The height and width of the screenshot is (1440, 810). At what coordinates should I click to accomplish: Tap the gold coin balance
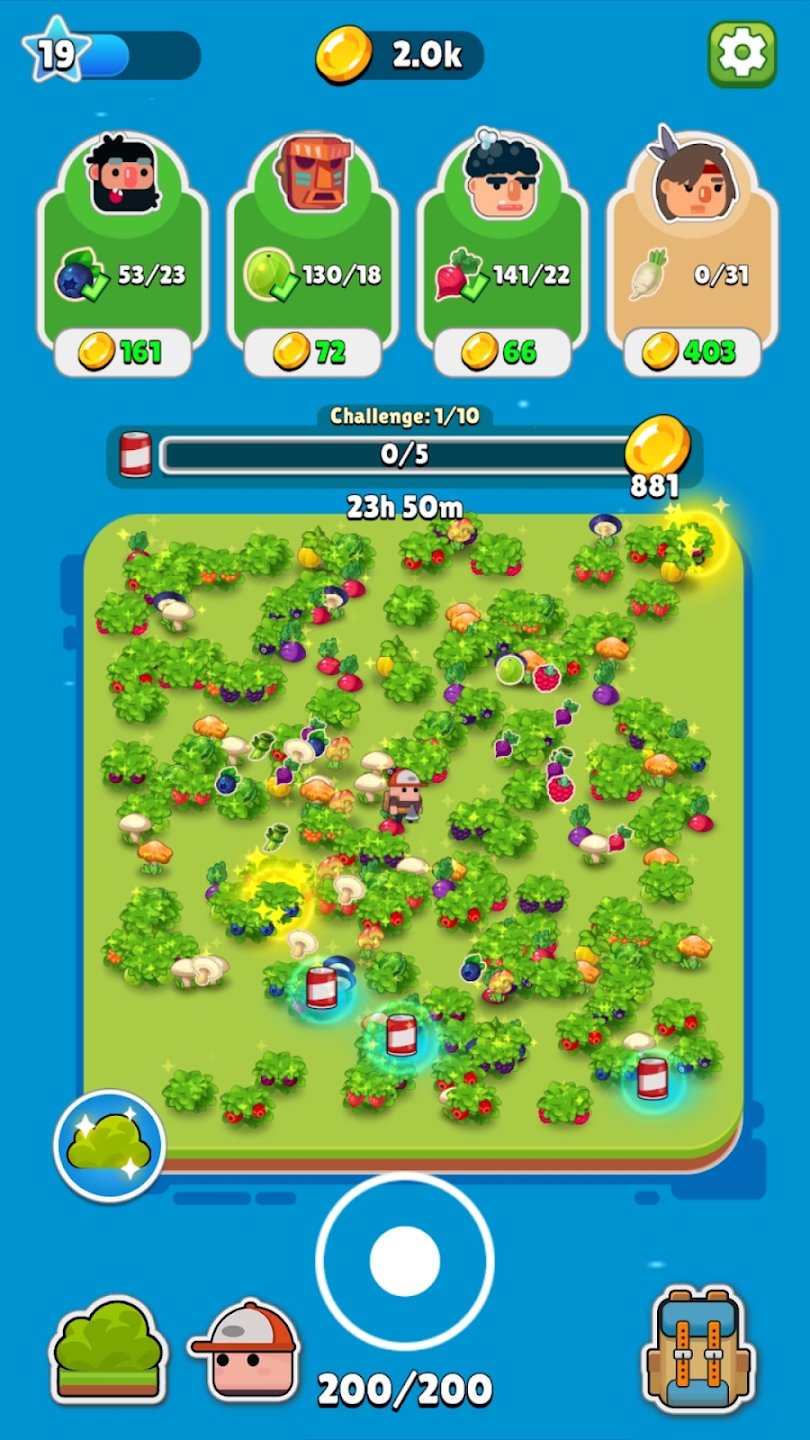(x=400, y=55)
